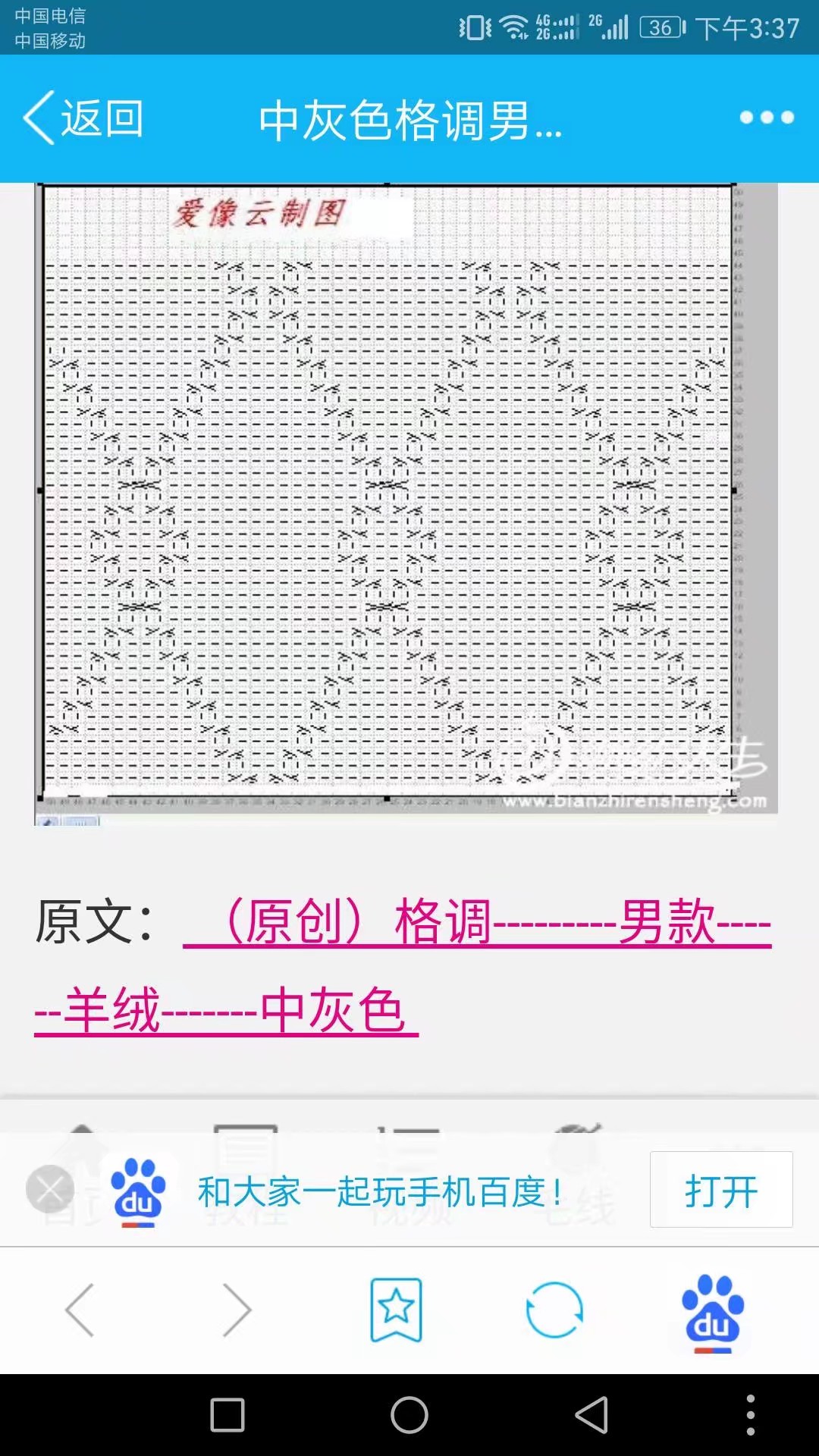The image size is (819, 1456).
Task: Tap 返回 to go back
Action: point(83,118)
